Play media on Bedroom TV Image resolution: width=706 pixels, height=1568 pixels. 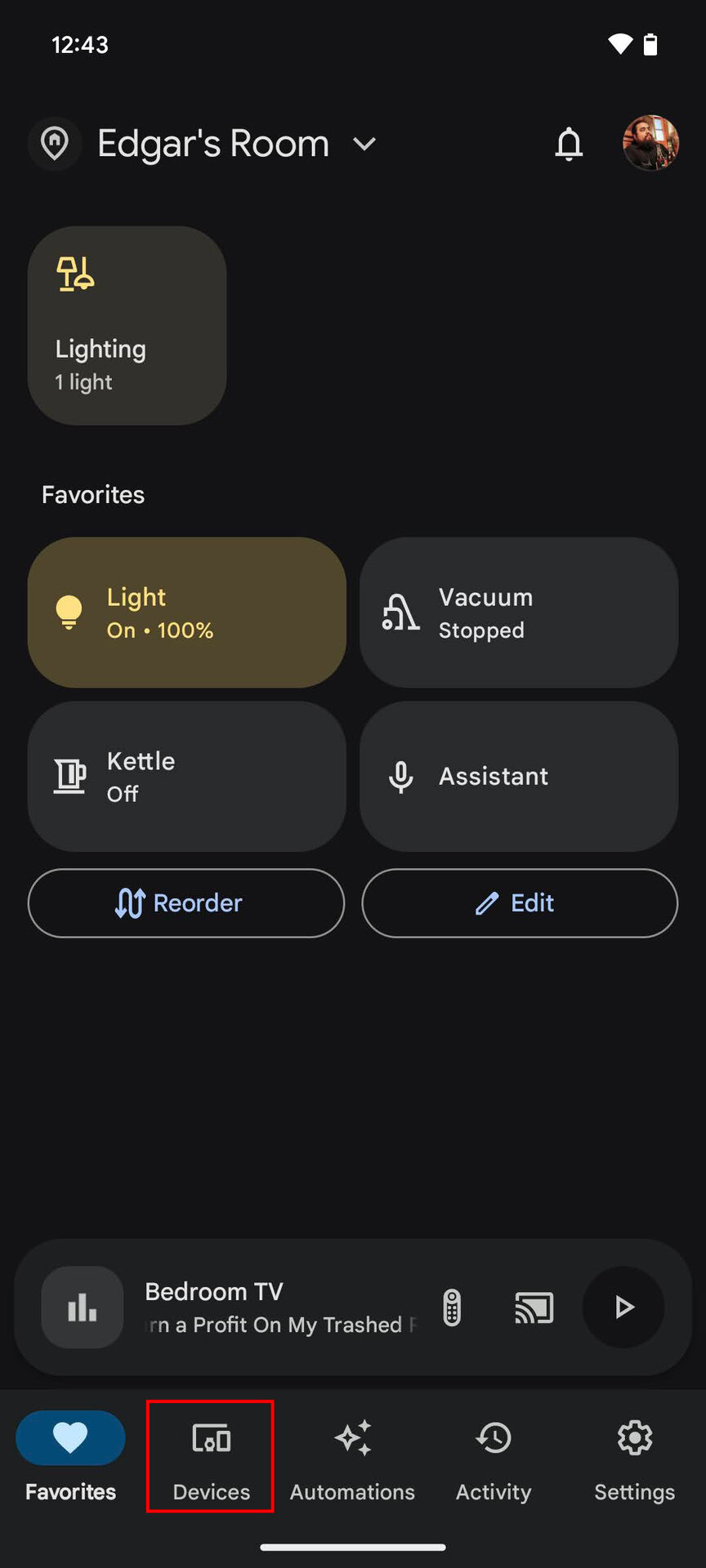coord(623,1307)
